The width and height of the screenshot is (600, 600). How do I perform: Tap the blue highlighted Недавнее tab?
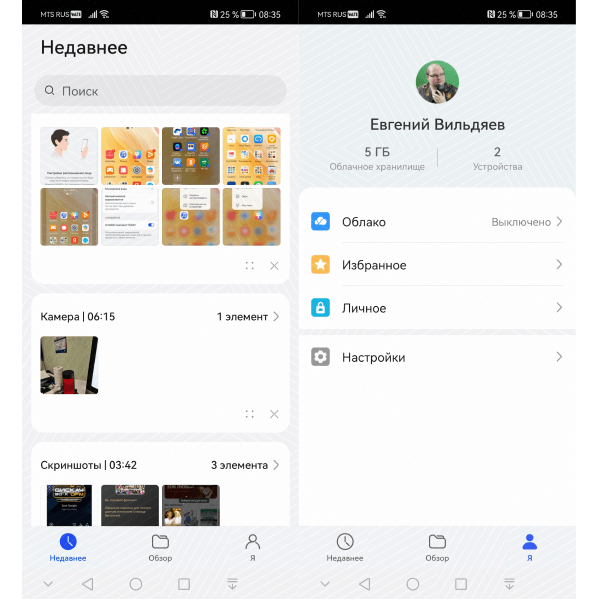click(x=68, y=547)
